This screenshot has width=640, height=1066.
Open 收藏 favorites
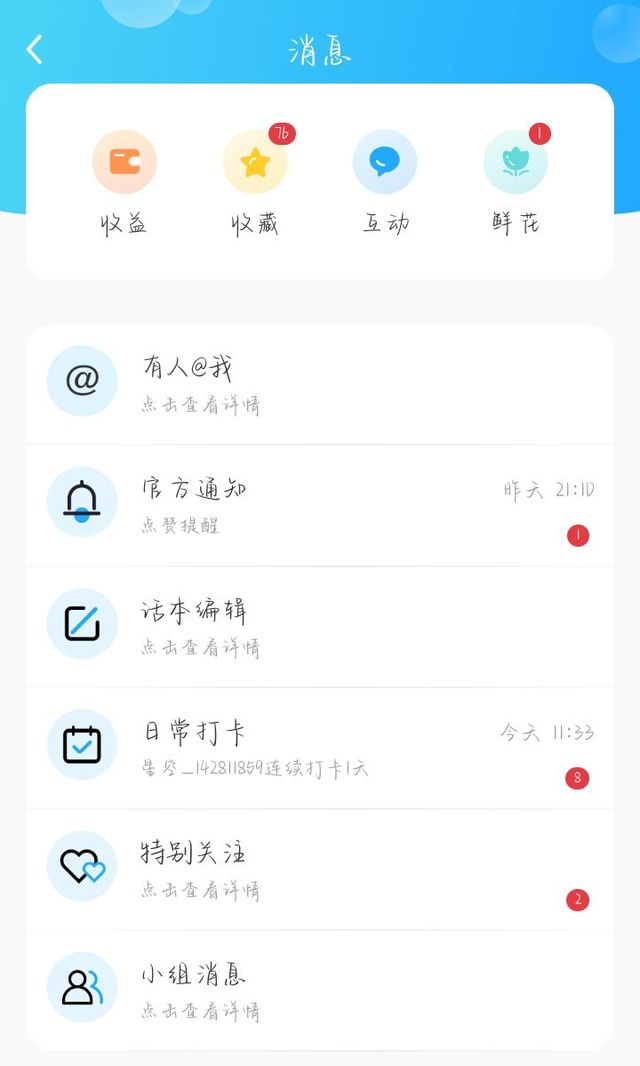[x=255, y=182]
